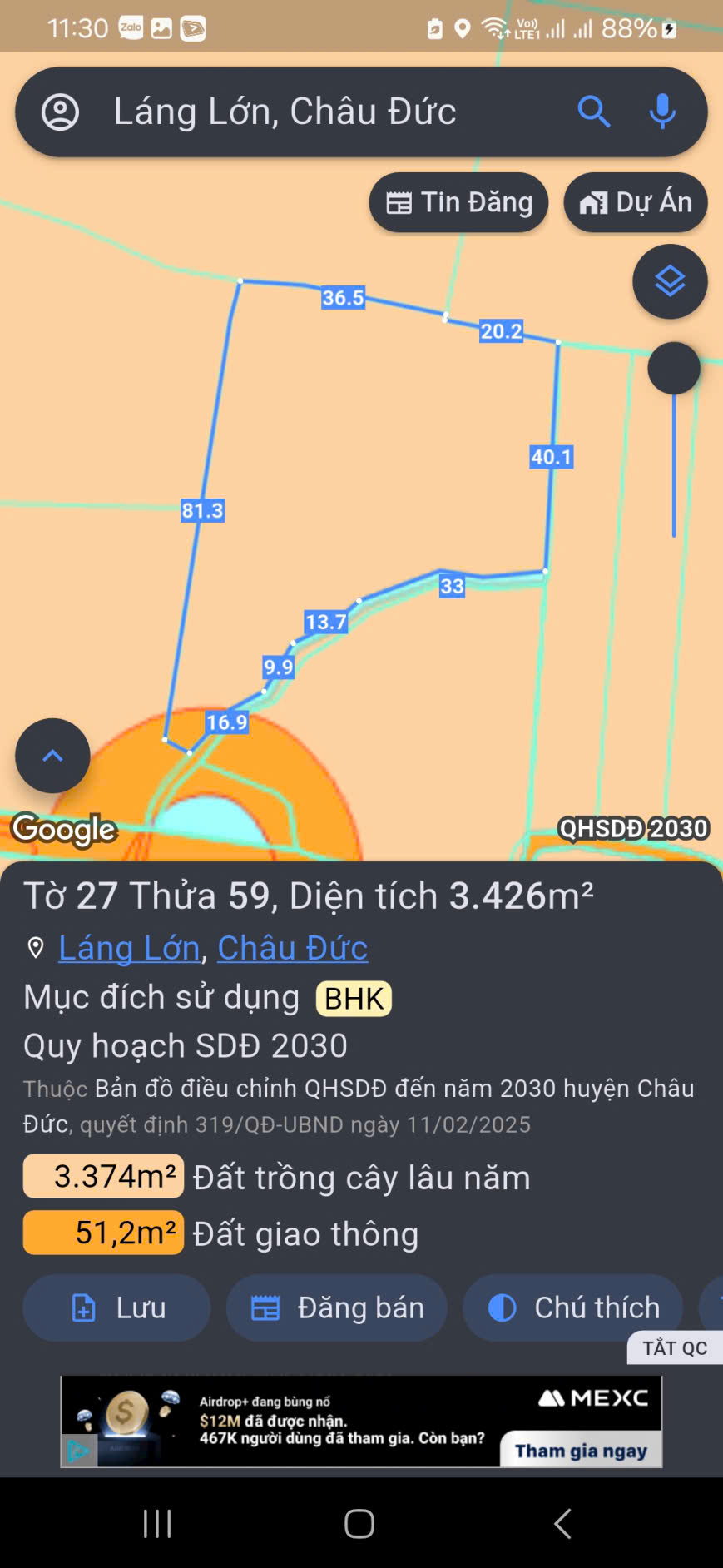The width and height of the screenshot is (723, 1568).
Task: Tap Đăng bán to post for sale
Action: 337,1307
